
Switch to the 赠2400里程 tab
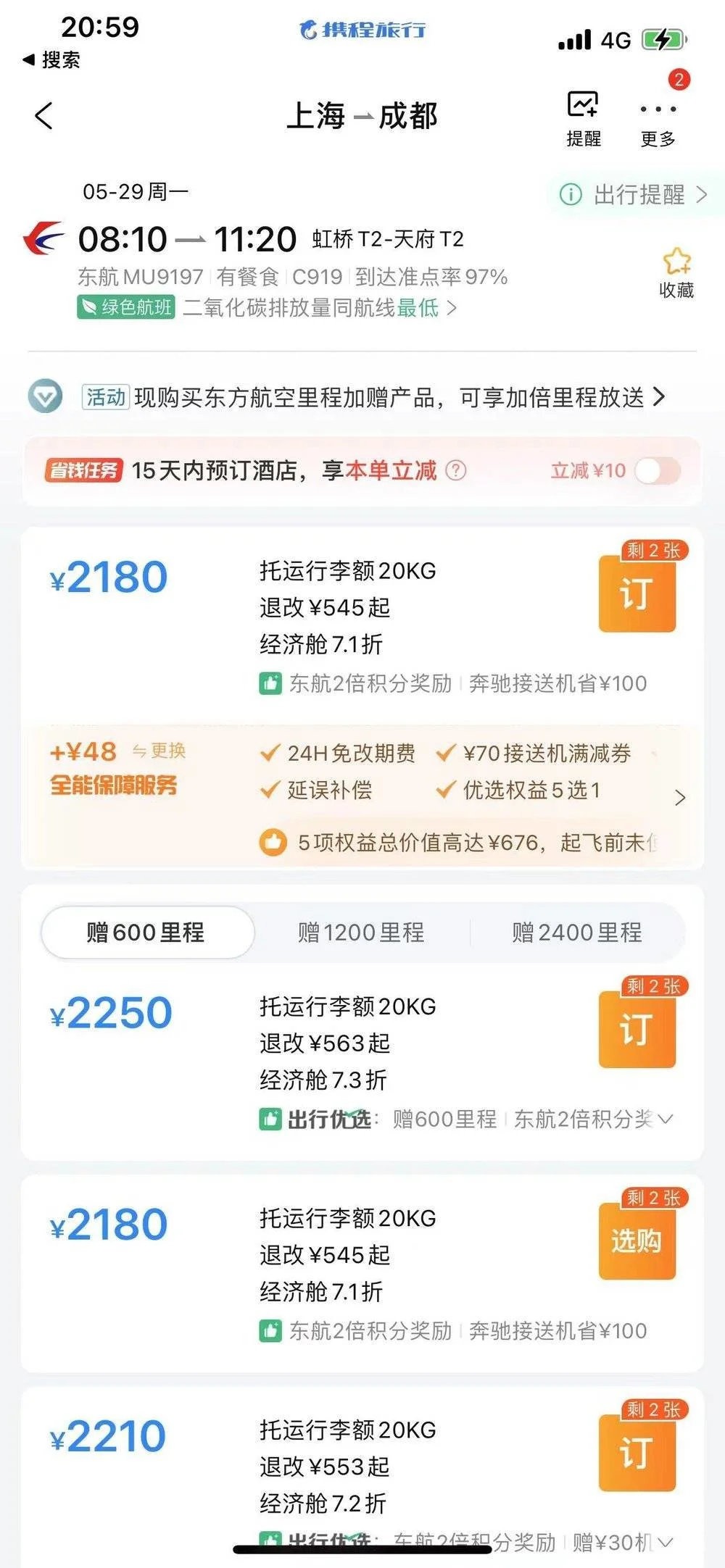(577, 933)
